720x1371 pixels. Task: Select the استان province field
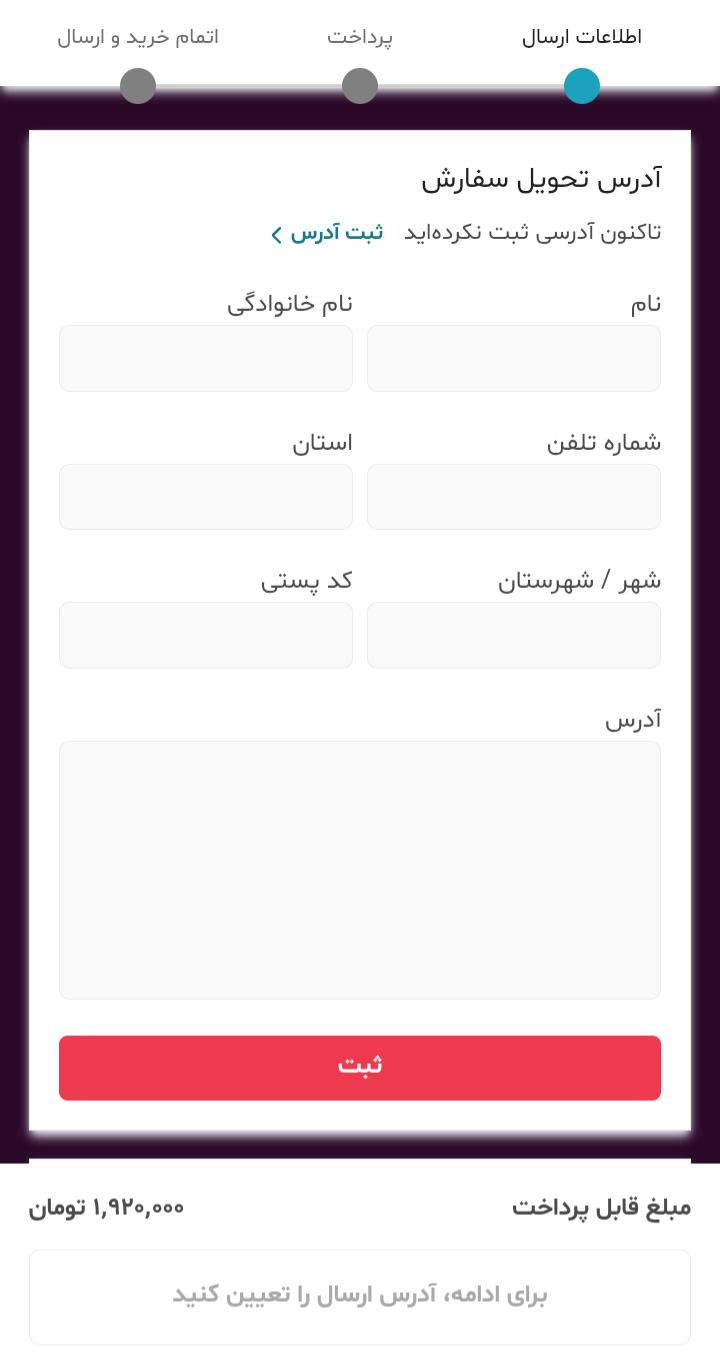[206, 497]
